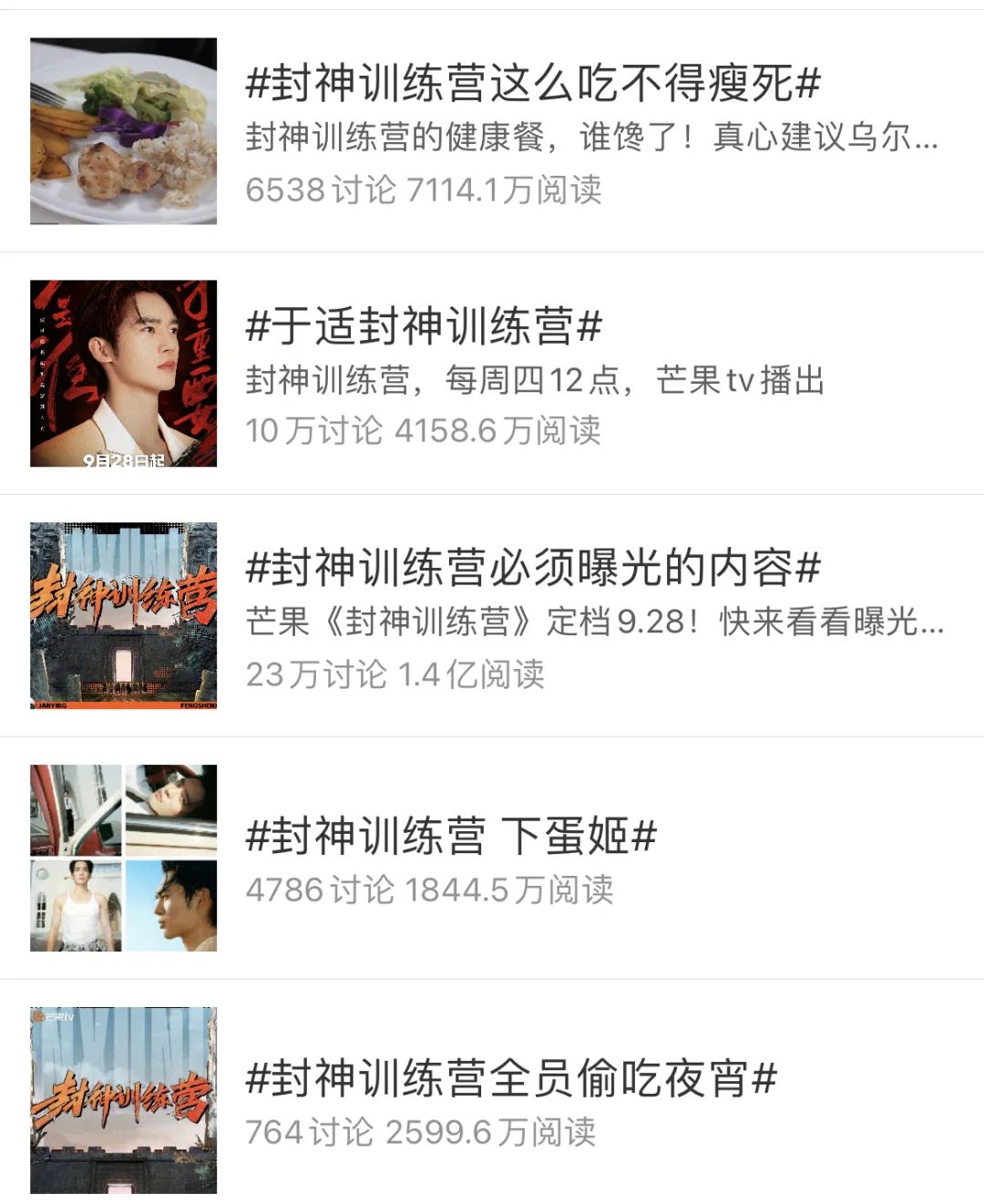984x1204 pixels.
Task: Open the topic #封神训练营全员偷吃夜宵#
Action: coord(510,1079)
